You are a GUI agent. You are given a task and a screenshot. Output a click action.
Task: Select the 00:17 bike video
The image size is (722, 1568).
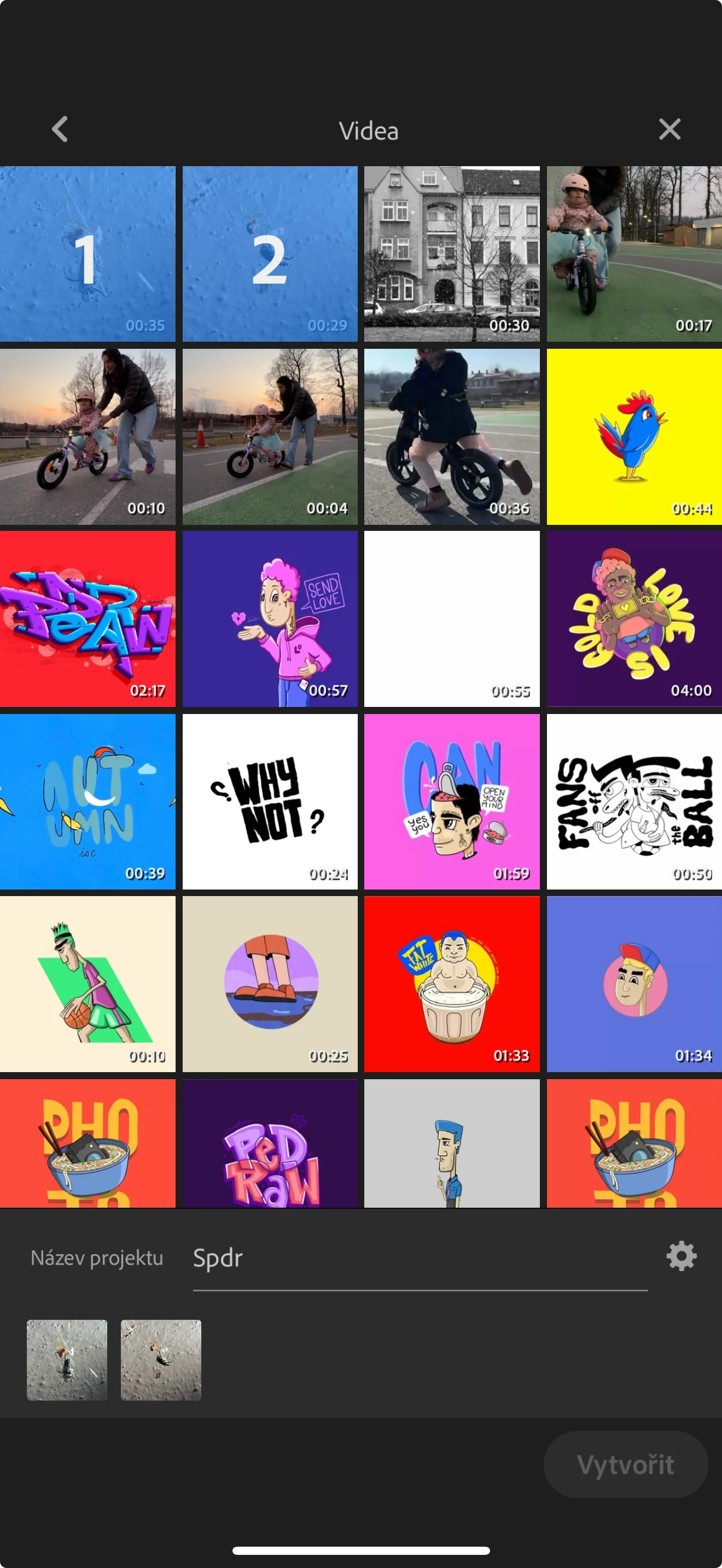(634, 254)
